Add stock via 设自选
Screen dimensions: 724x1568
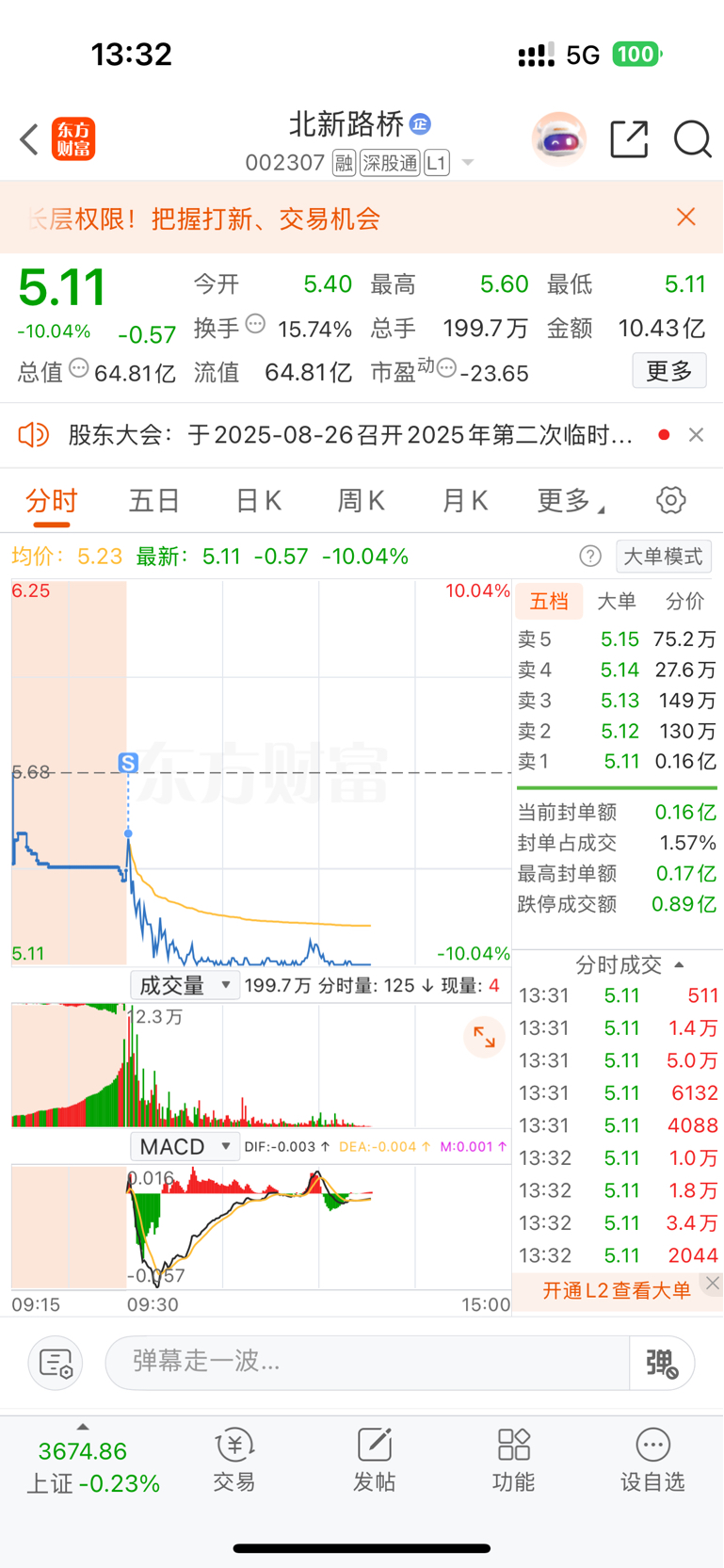click(x=652, y=1460)
